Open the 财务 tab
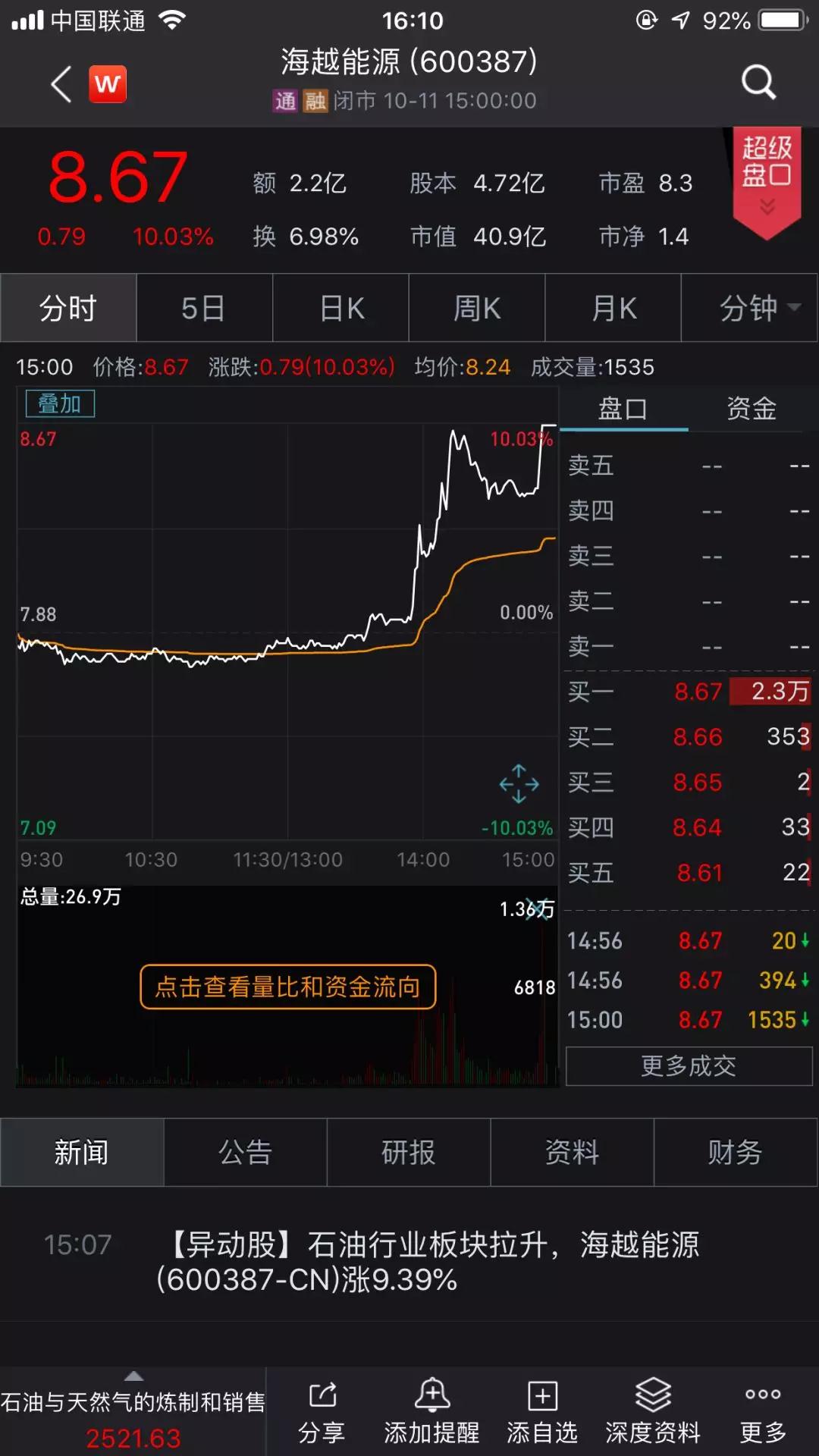Image resolution: width=819 pixels, height=1456 pixels. pos(734,1153)
